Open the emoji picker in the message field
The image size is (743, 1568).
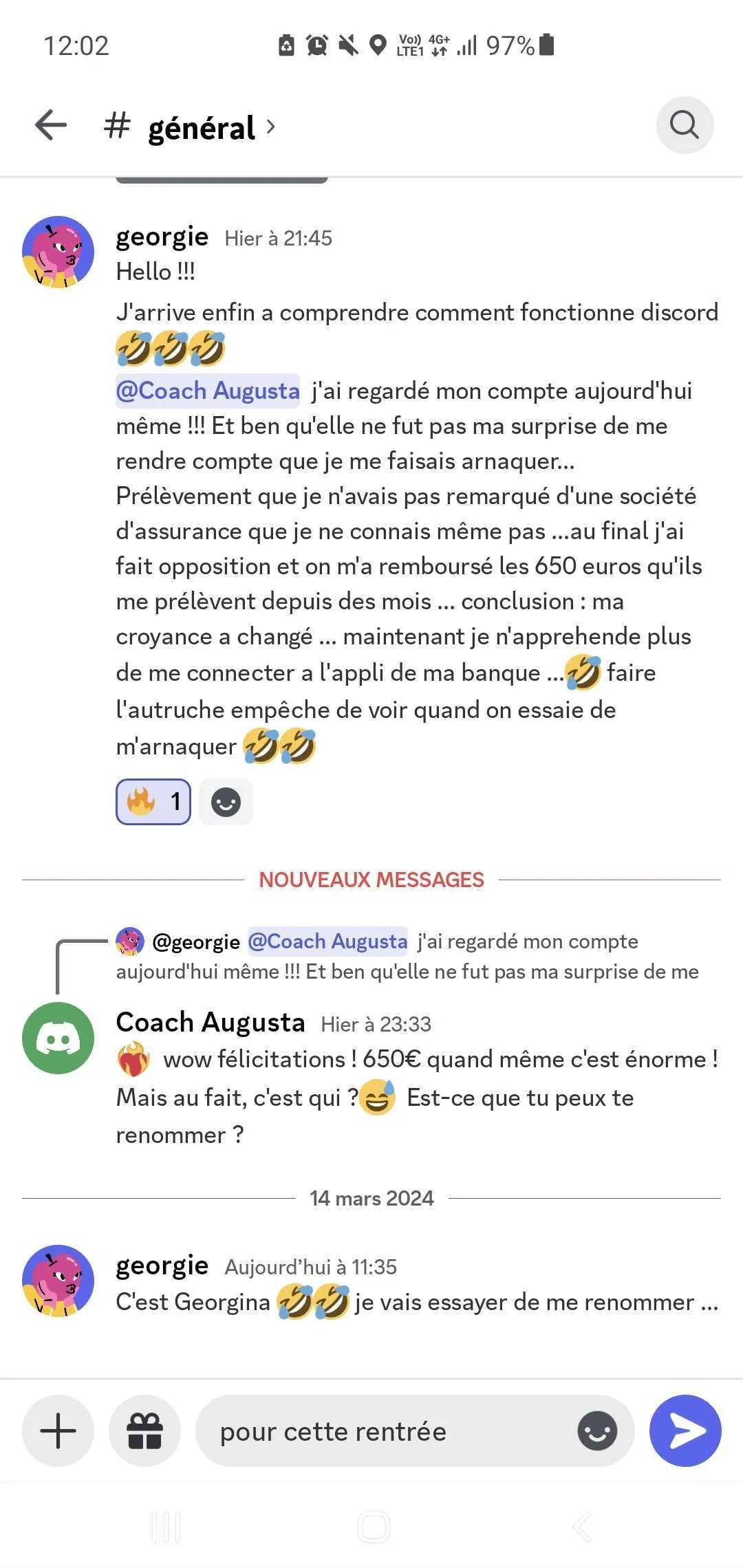(597, 1430)
